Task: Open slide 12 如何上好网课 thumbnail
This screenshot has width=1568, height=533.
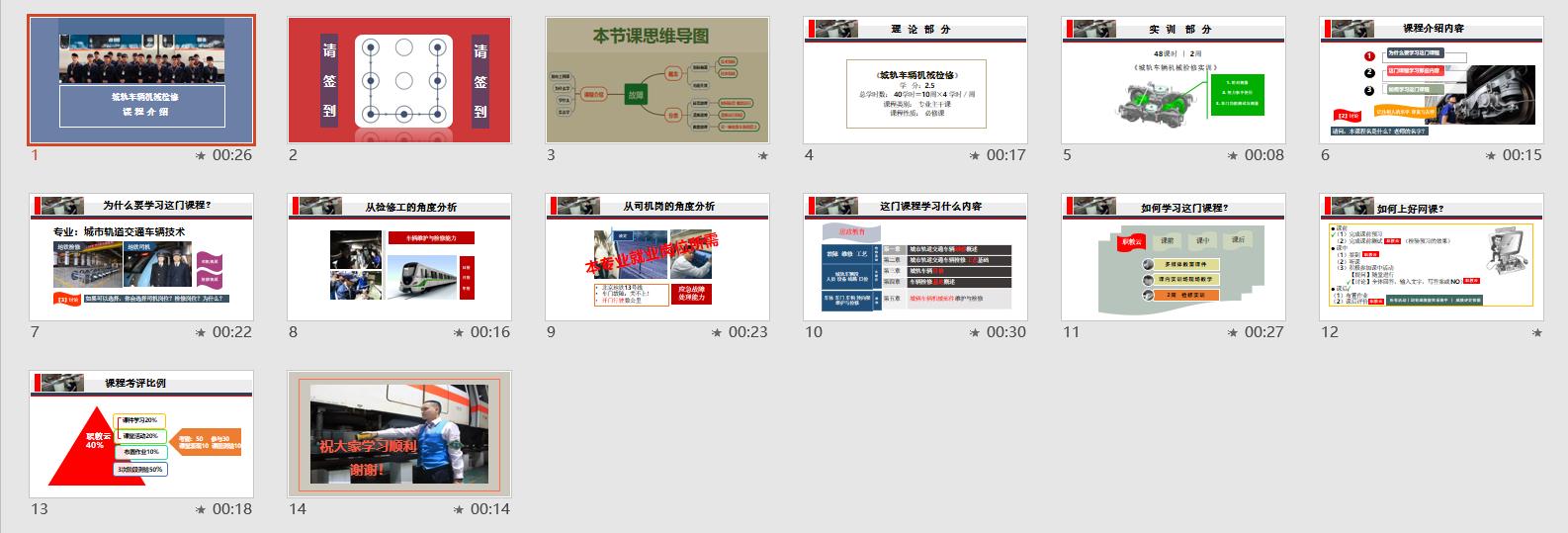Action: point(1432,257)
